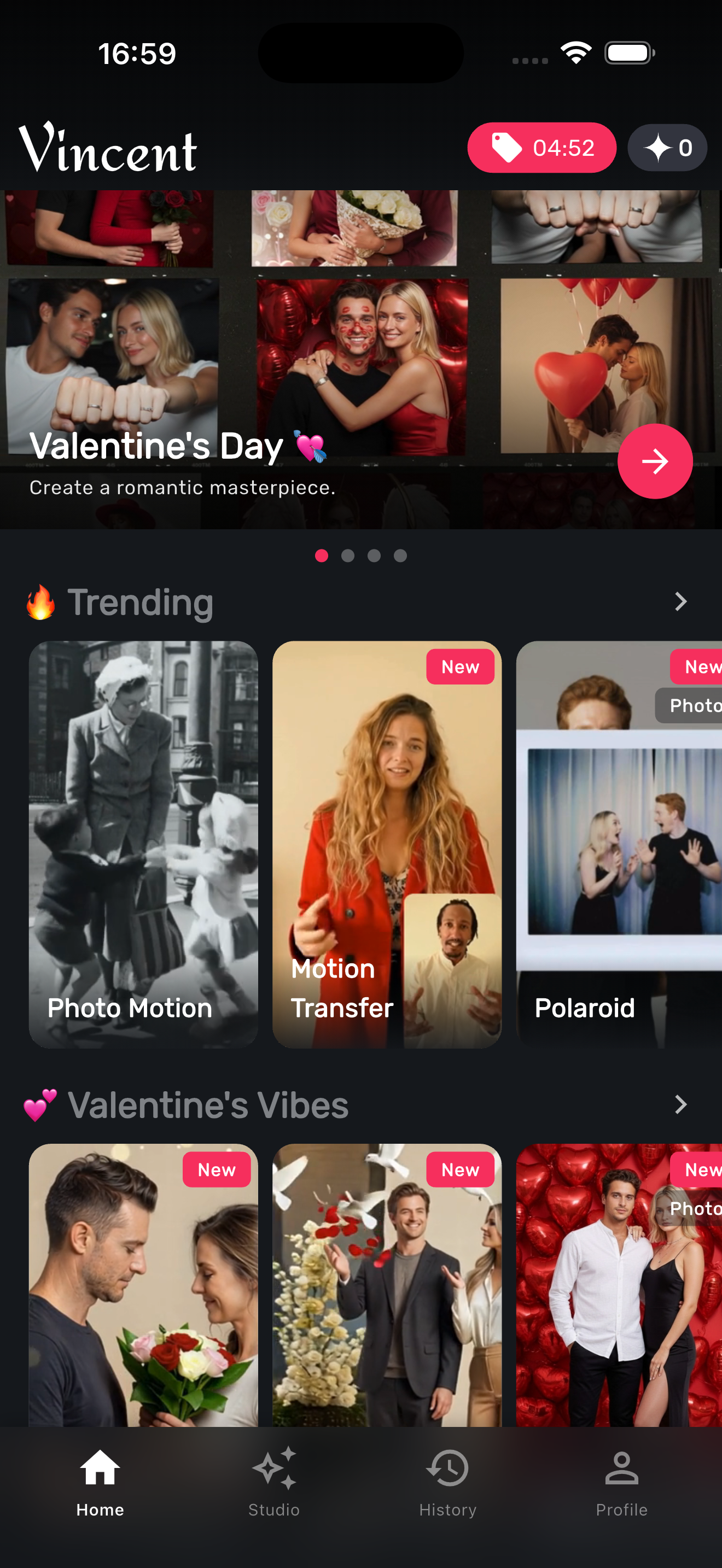The image size is (722, 1568).
Task: Expand the Valentine's Vibes section chevron
Action: (680, 1105)
